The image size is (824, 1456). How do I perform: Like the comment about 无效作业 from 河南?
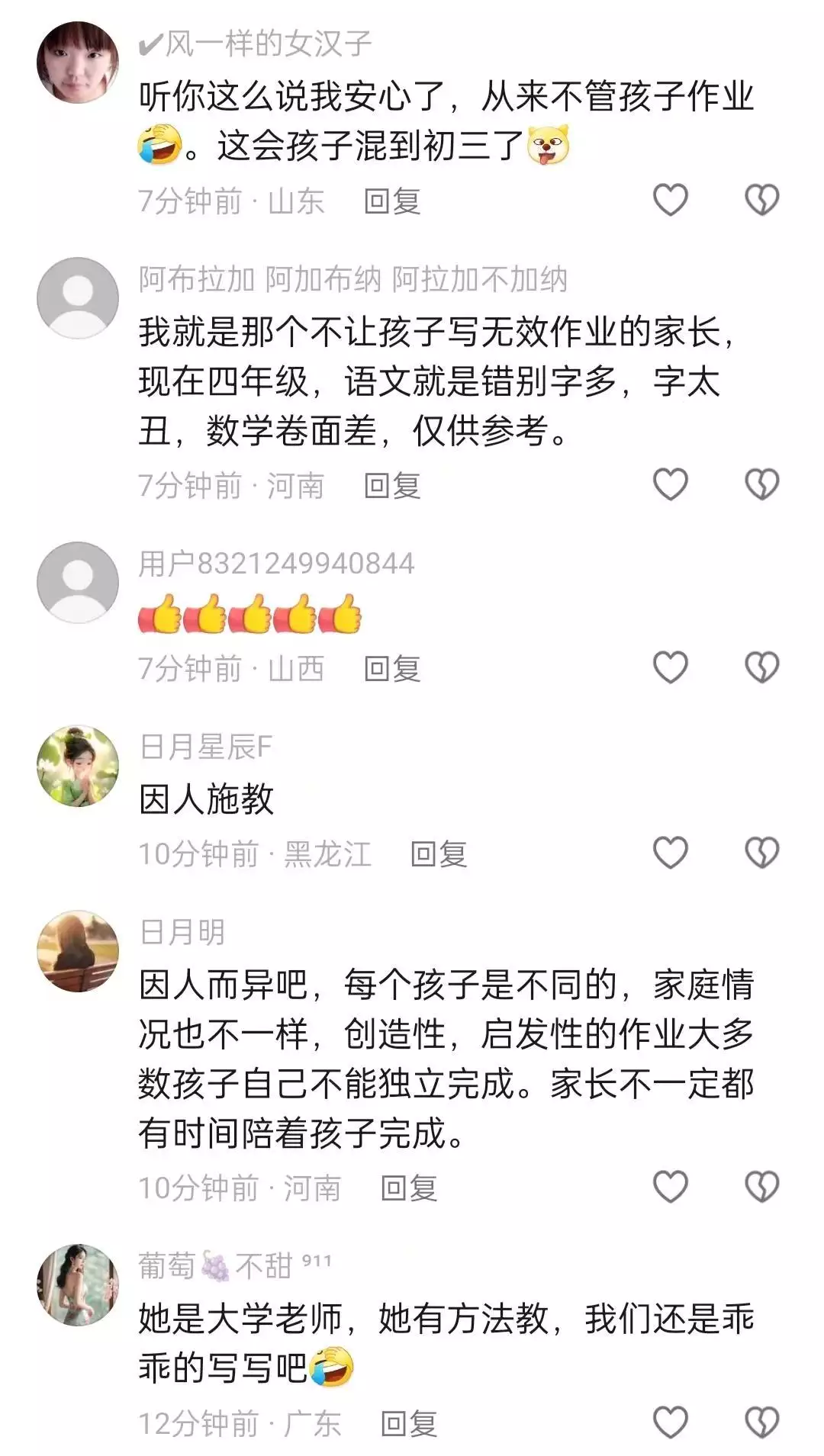[x=671, y=484]
